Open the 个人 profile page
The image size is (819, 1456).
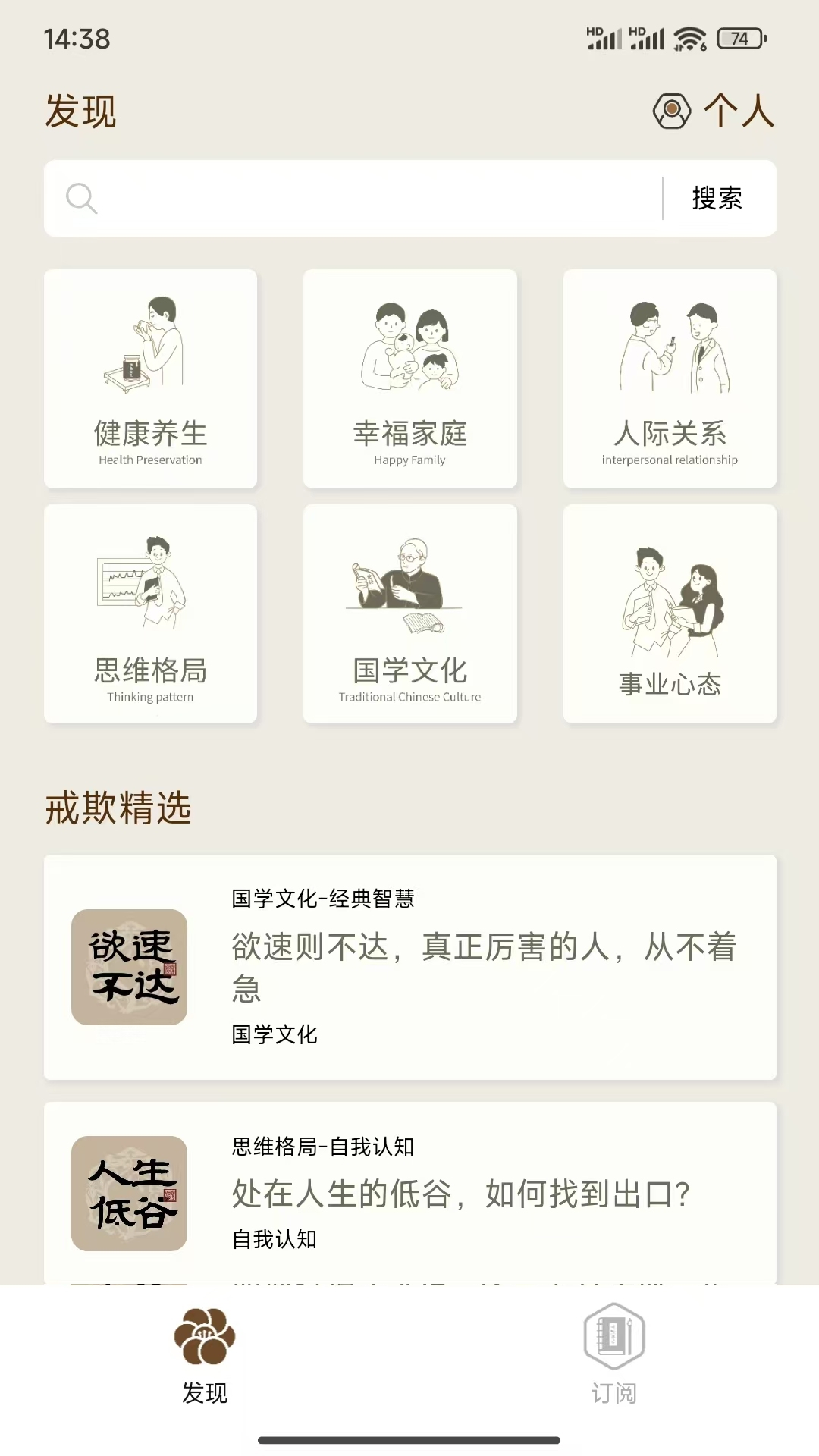click(x=713, y=111)
